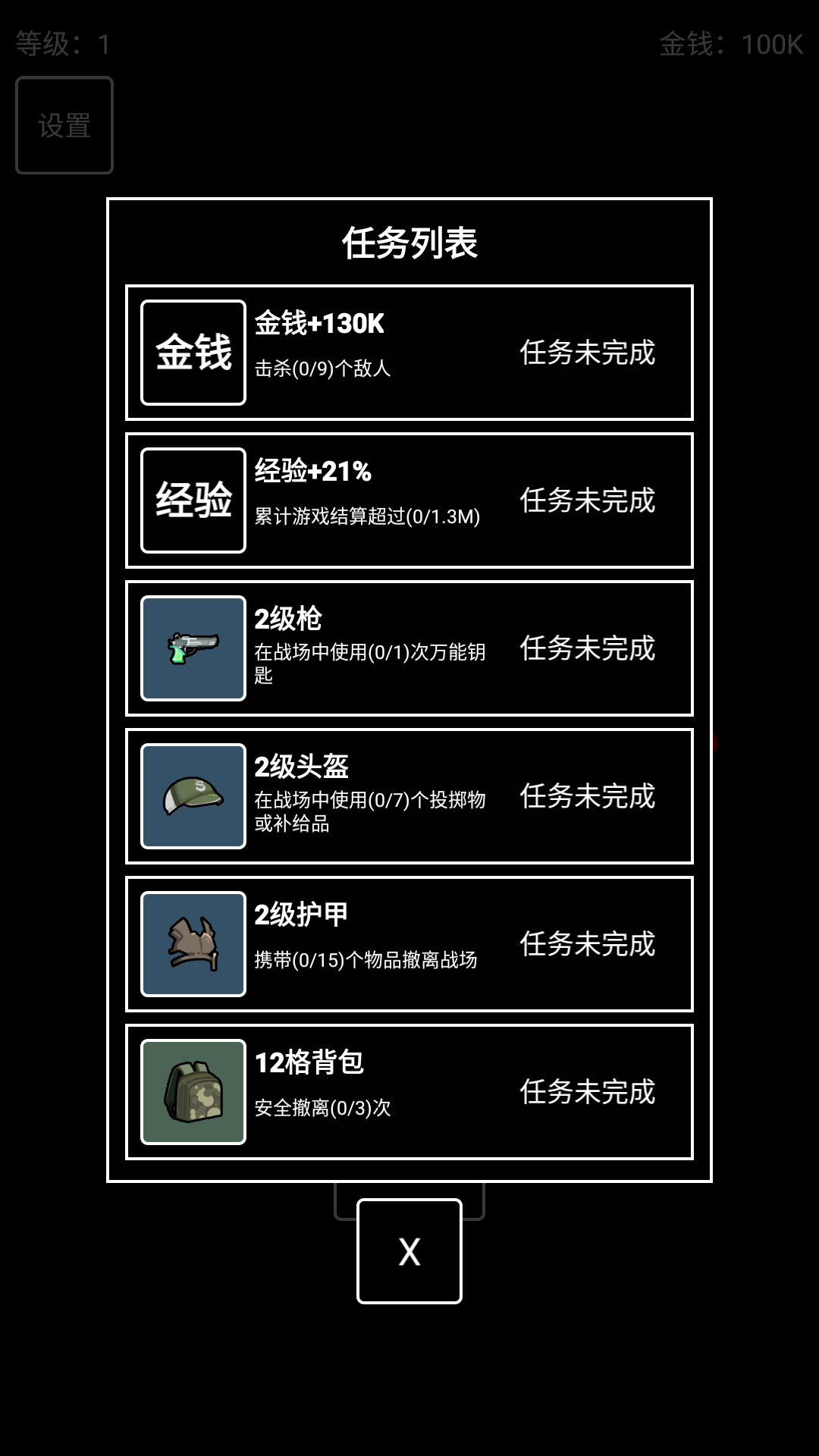Viewport: 819px width, 1456px height.
Task: Select the 12格背包 task row
Action: coord(409,1092)
